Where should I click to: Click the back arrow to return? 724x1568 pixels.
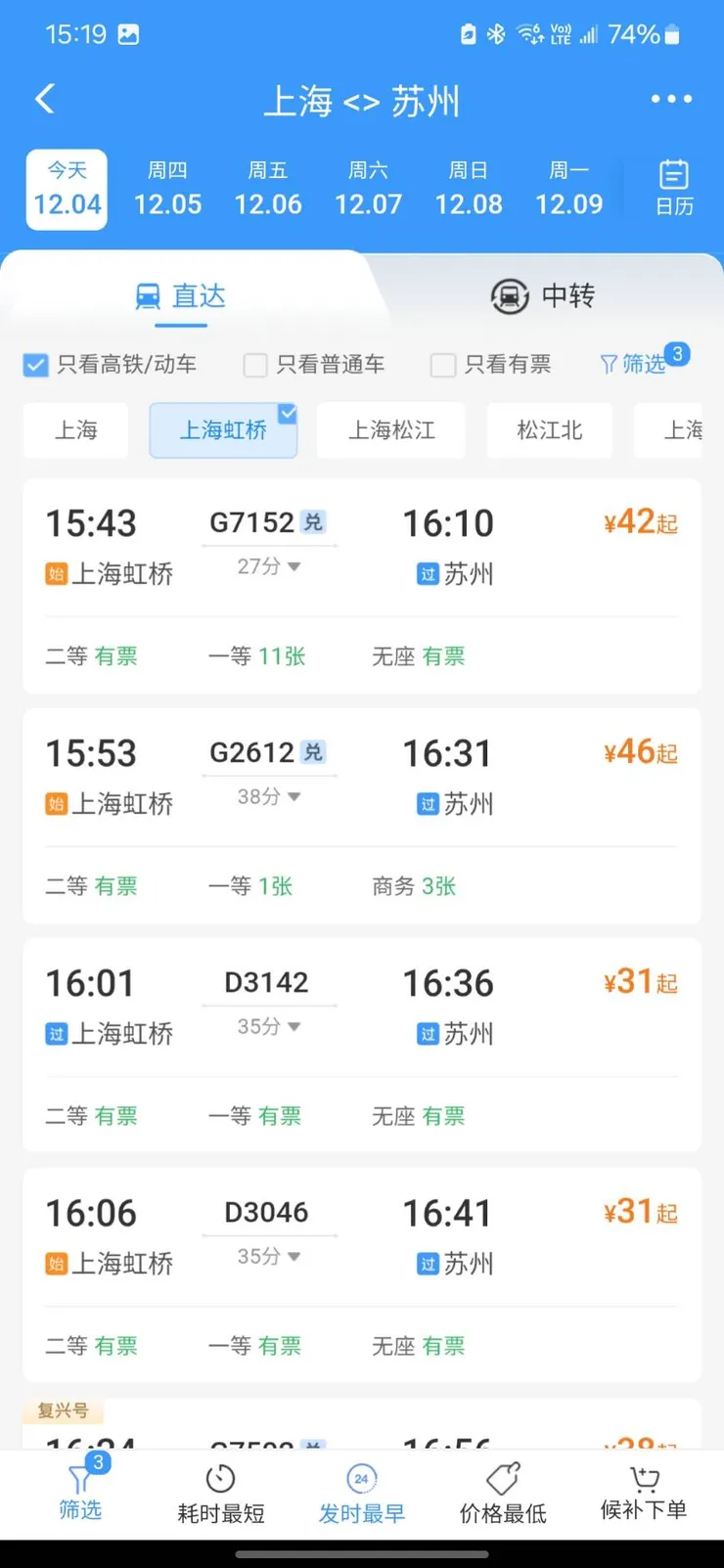43,99
